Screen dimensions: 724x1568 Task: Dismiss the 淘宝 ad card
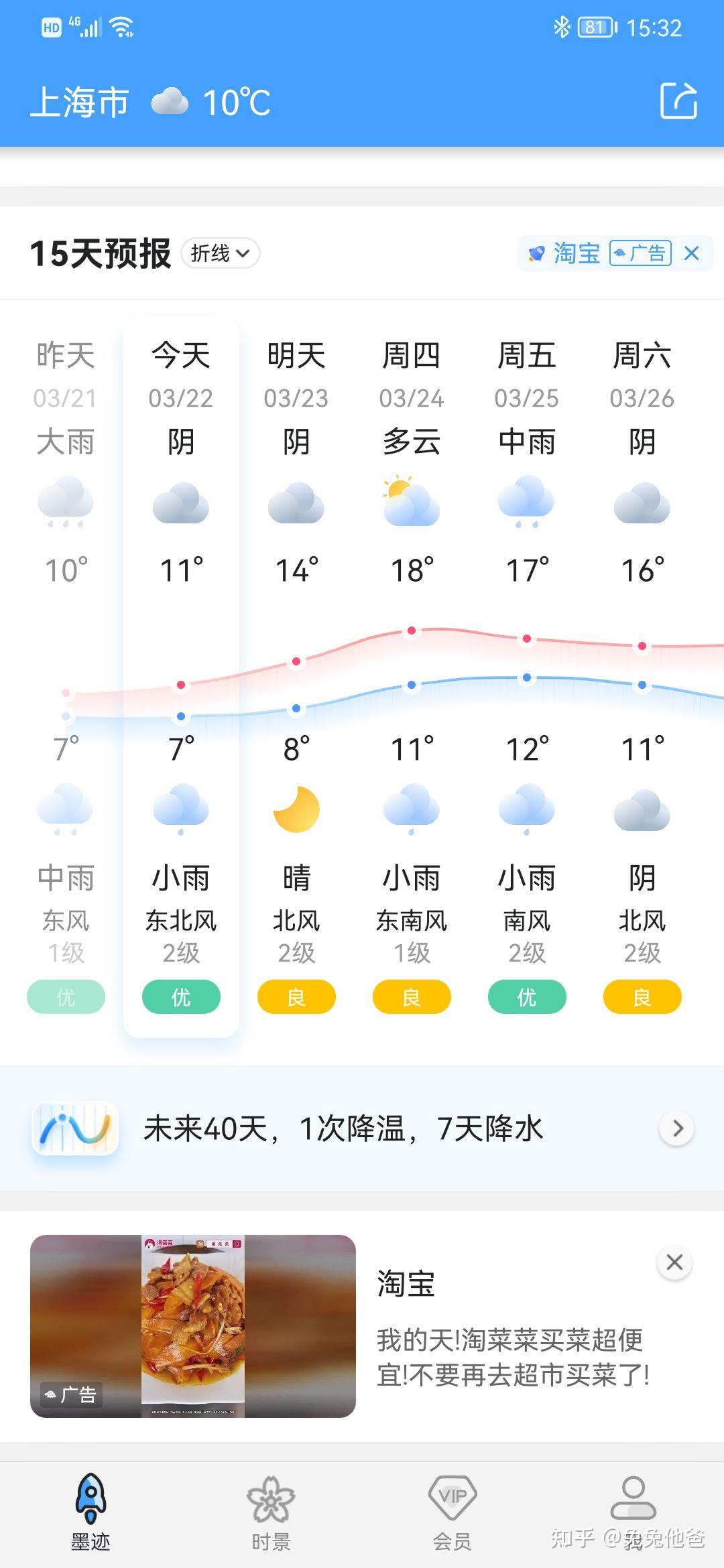click(674, 1262)
